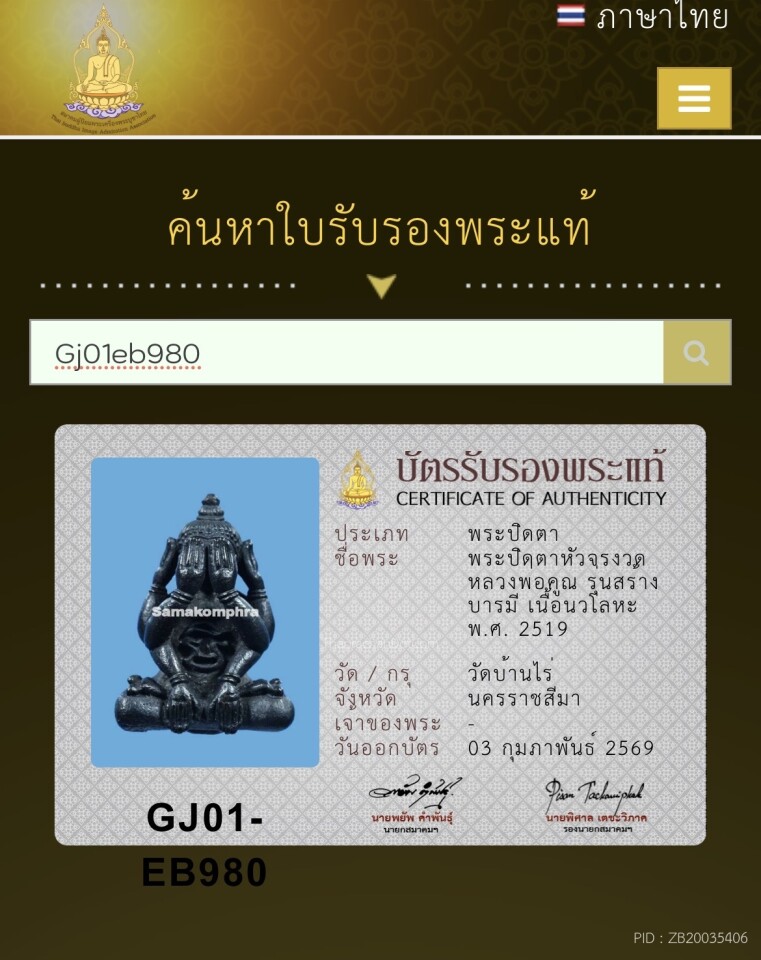Open the certificate card for พระปิดตา
Image resolution: width=761 pixels, height=960 pixels.
(380, 634)
